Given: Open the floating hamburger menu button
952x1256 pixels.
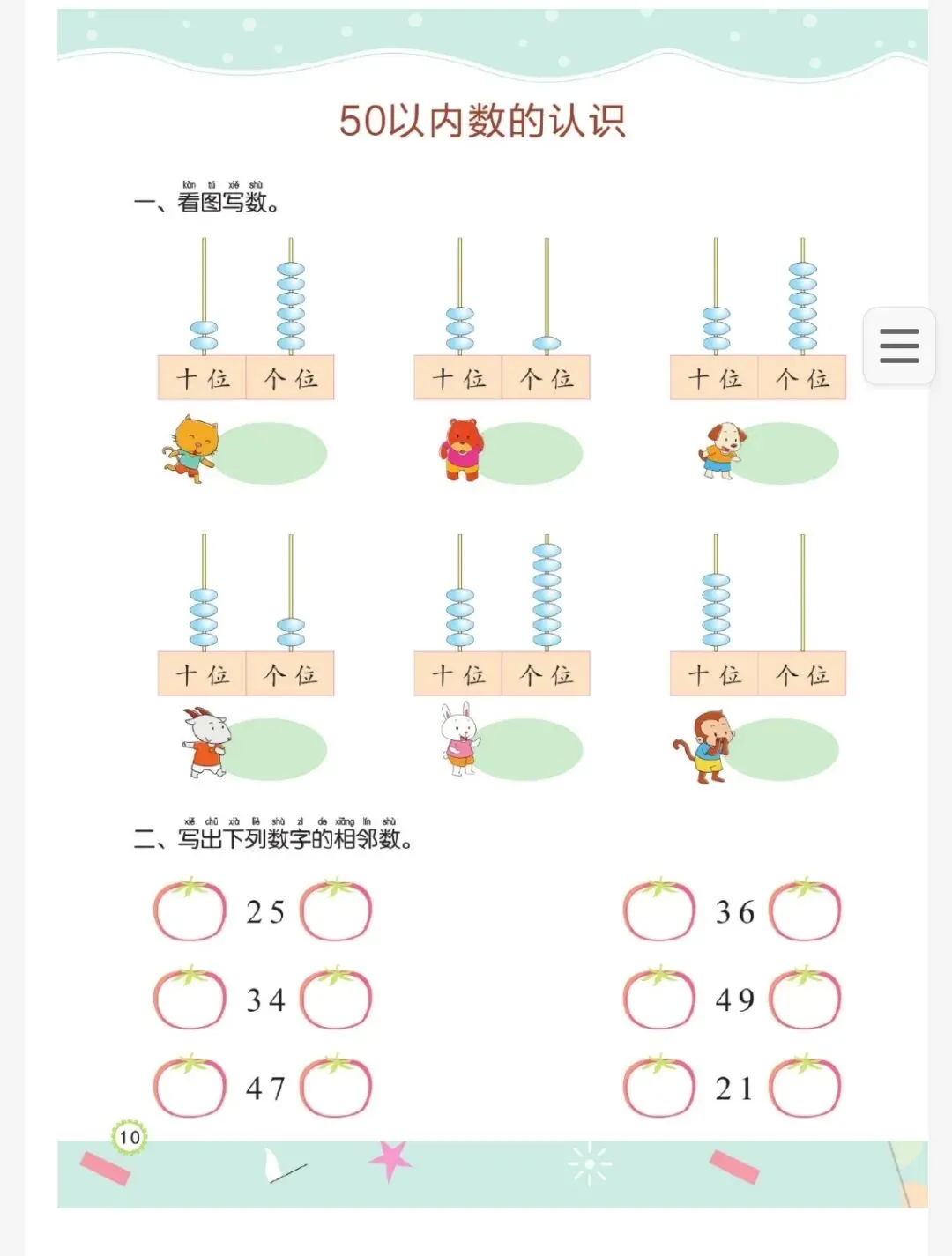Looking at the screenshot, I should pyautogui.click(x=899, y=346).
